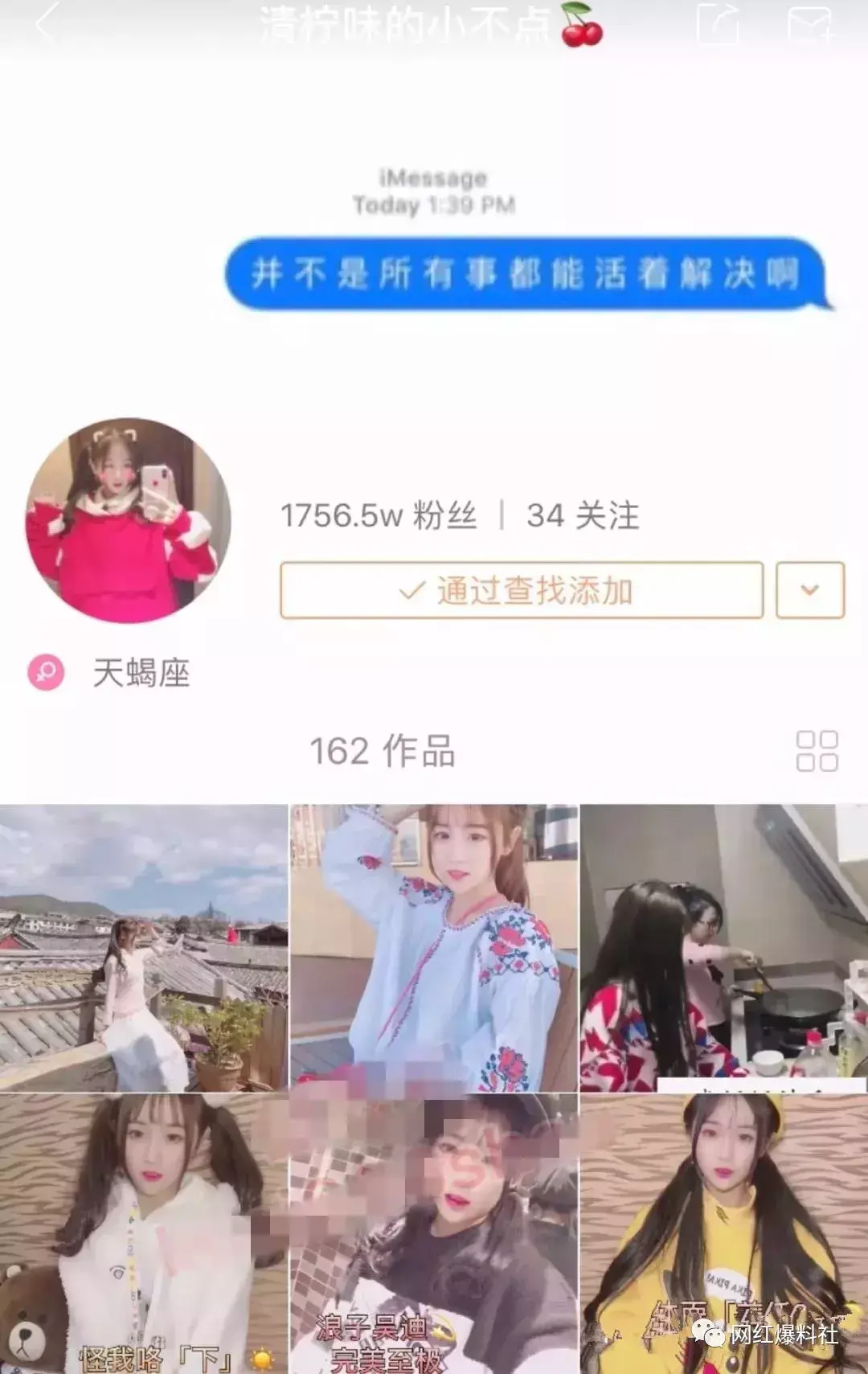The height and width of the screenshot is (1374, 868).
Task: Open the kitchen cooking video
Action: click(723, 947)
